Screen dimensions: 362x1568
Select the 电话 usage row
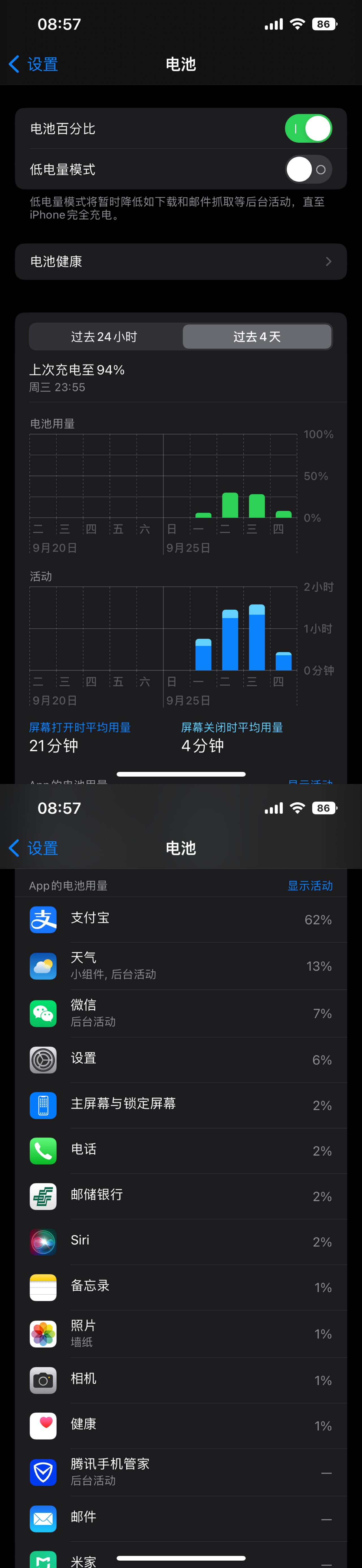(x=181, y=1151)
